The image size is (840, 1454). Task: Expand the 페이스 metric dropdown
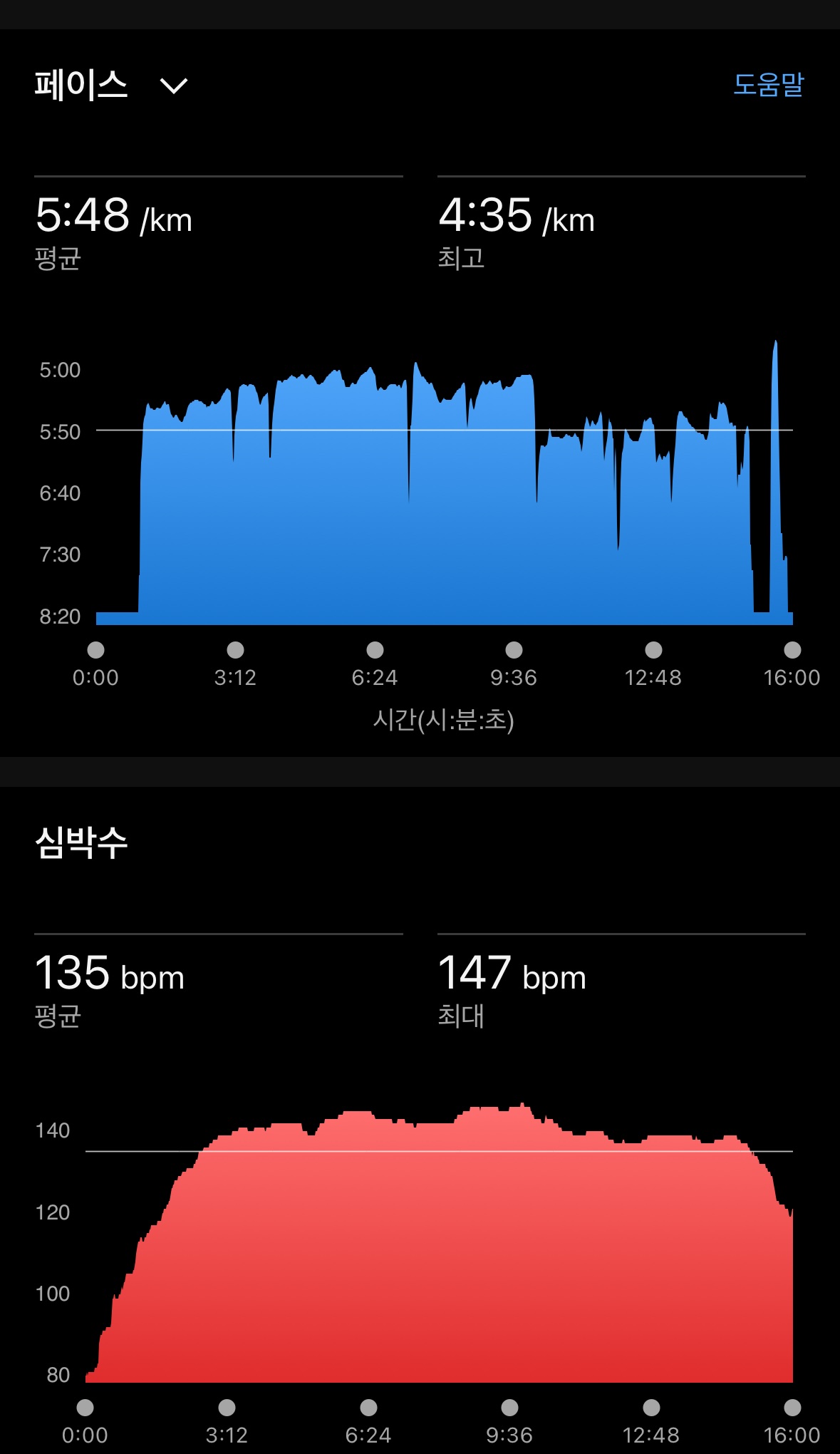pyautogui.click(x=173, y=86)
